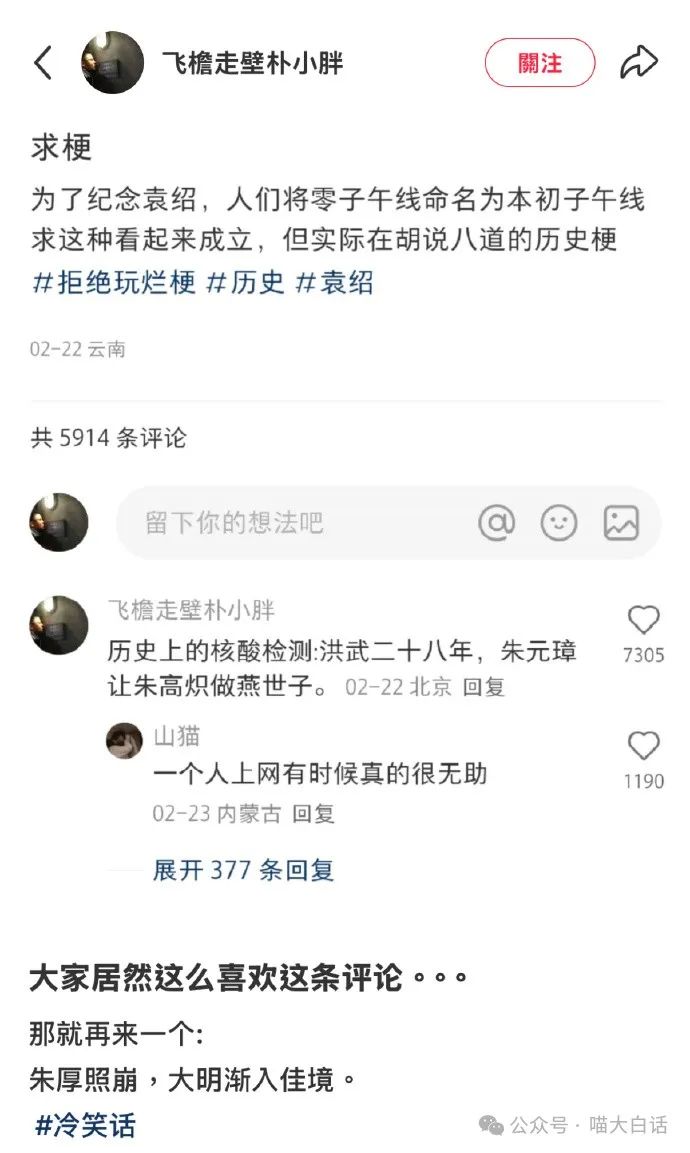Viewport: 690px width, 1153px height.
Task: Open the #冷笑话 hashtag
Action: (85, 1125)
